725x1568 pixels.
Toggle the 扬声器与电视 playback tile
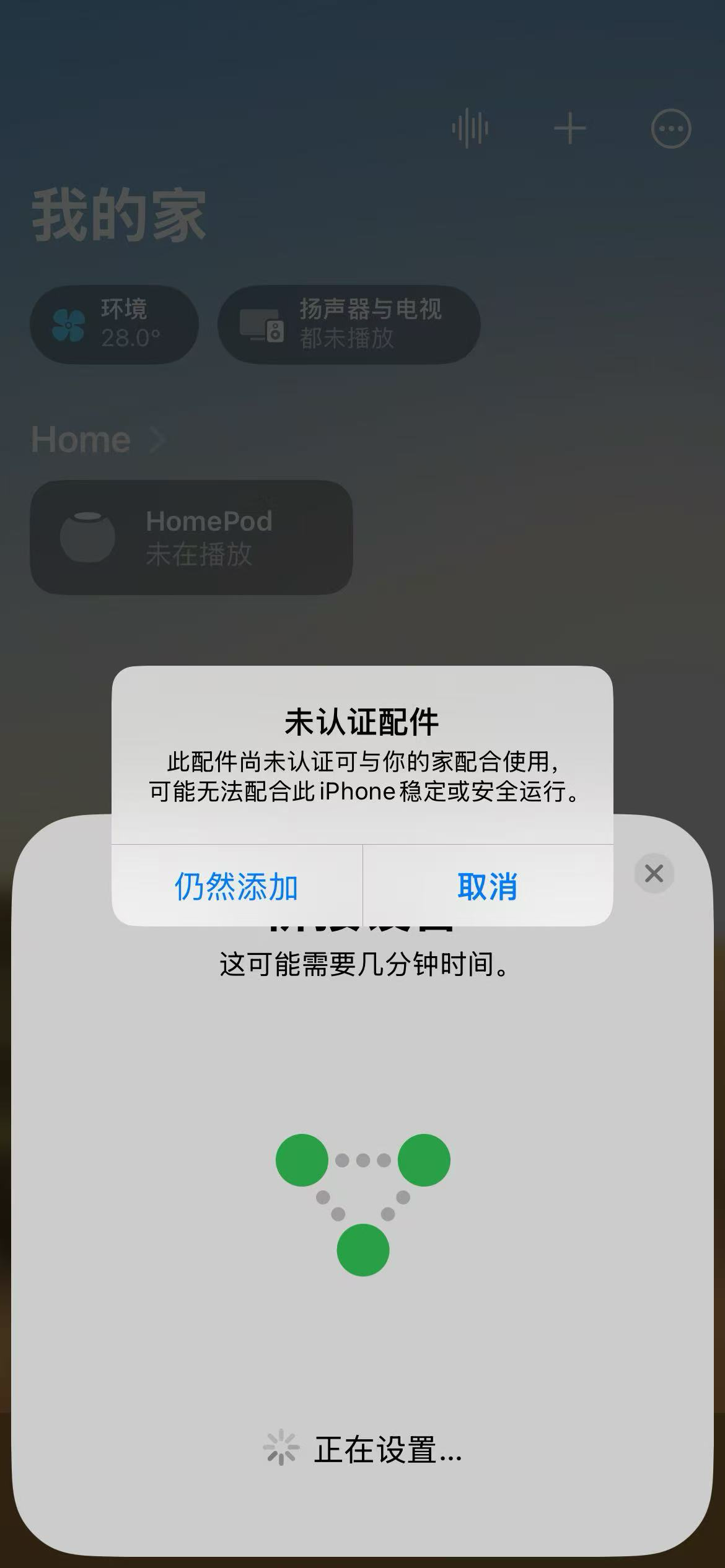pyautogui.click(x=347, y=324)
